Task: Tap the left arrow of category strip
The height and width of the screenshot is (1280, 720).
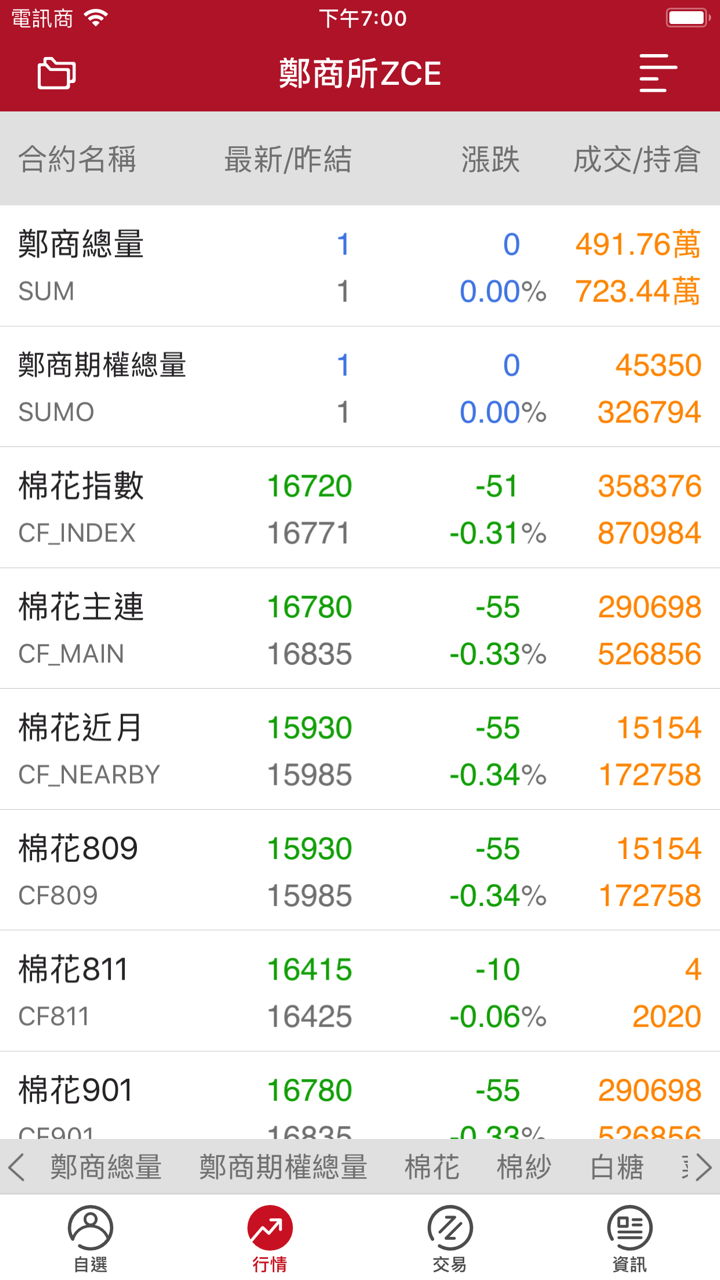Action: click(x=16, y=1167)
